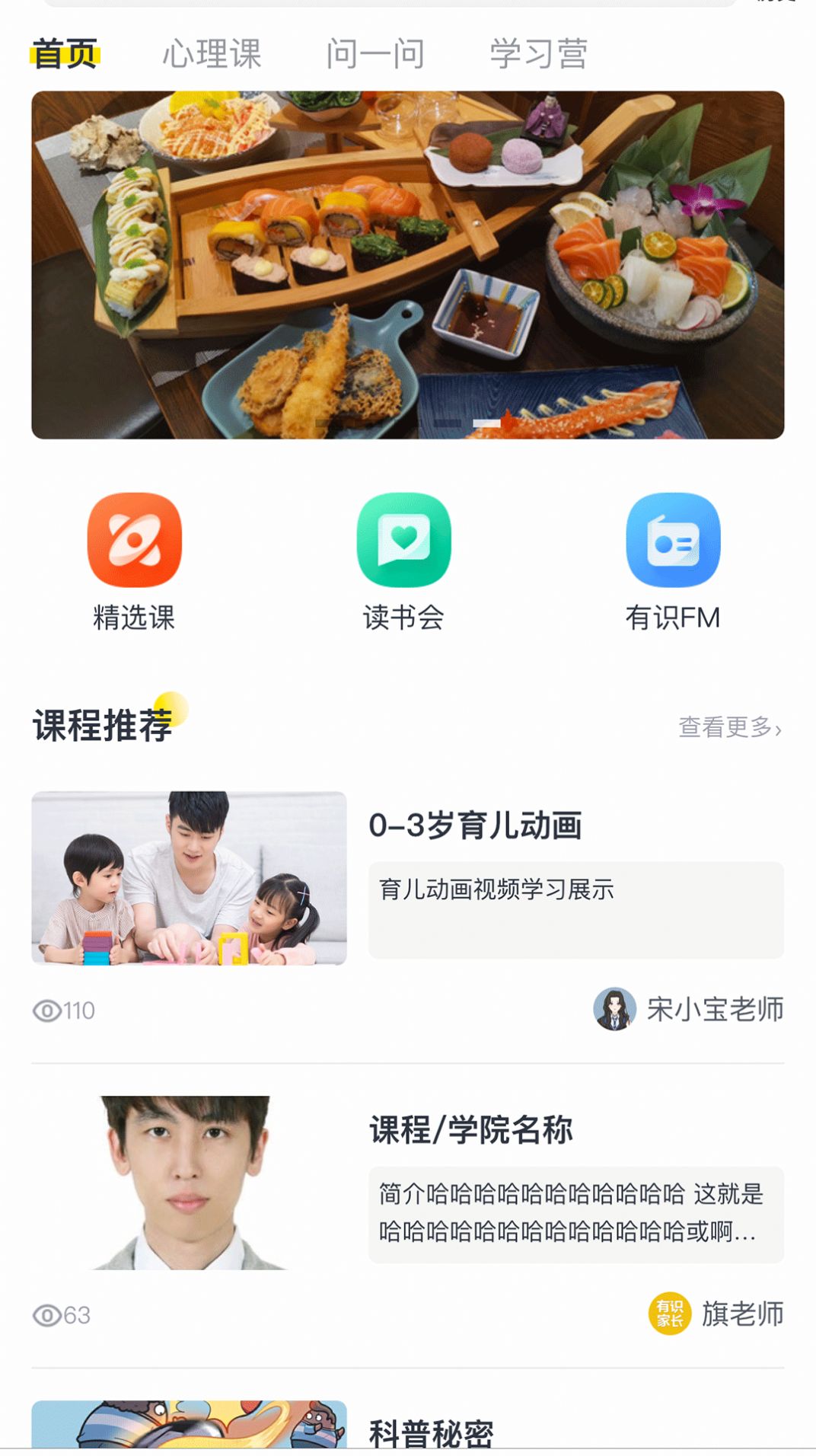Select the 首页 tab

(x=65, y=54)
